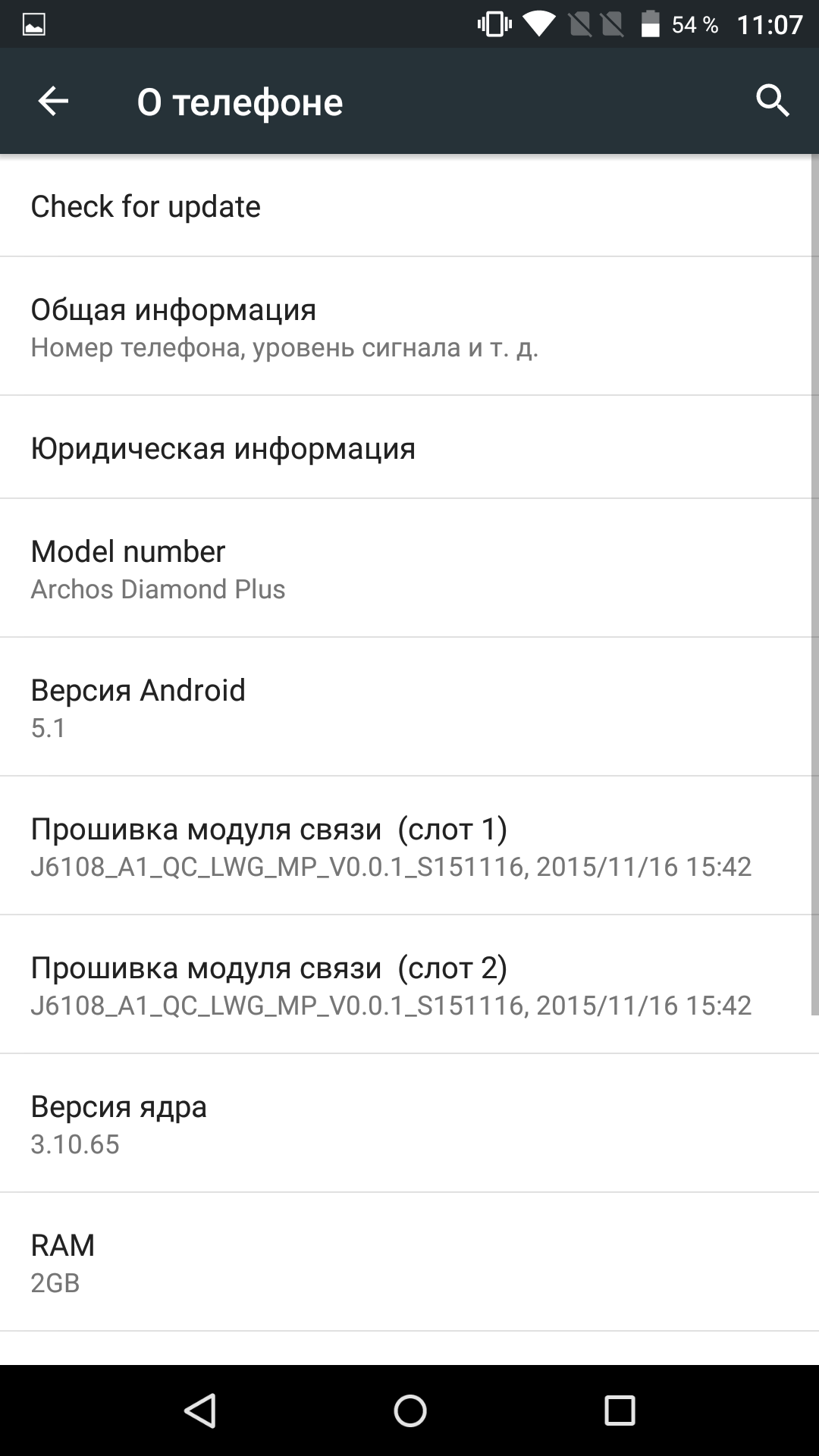819x1456 pixels.
Task: Tap the Версия ядра row
Action: point(409,1123)
